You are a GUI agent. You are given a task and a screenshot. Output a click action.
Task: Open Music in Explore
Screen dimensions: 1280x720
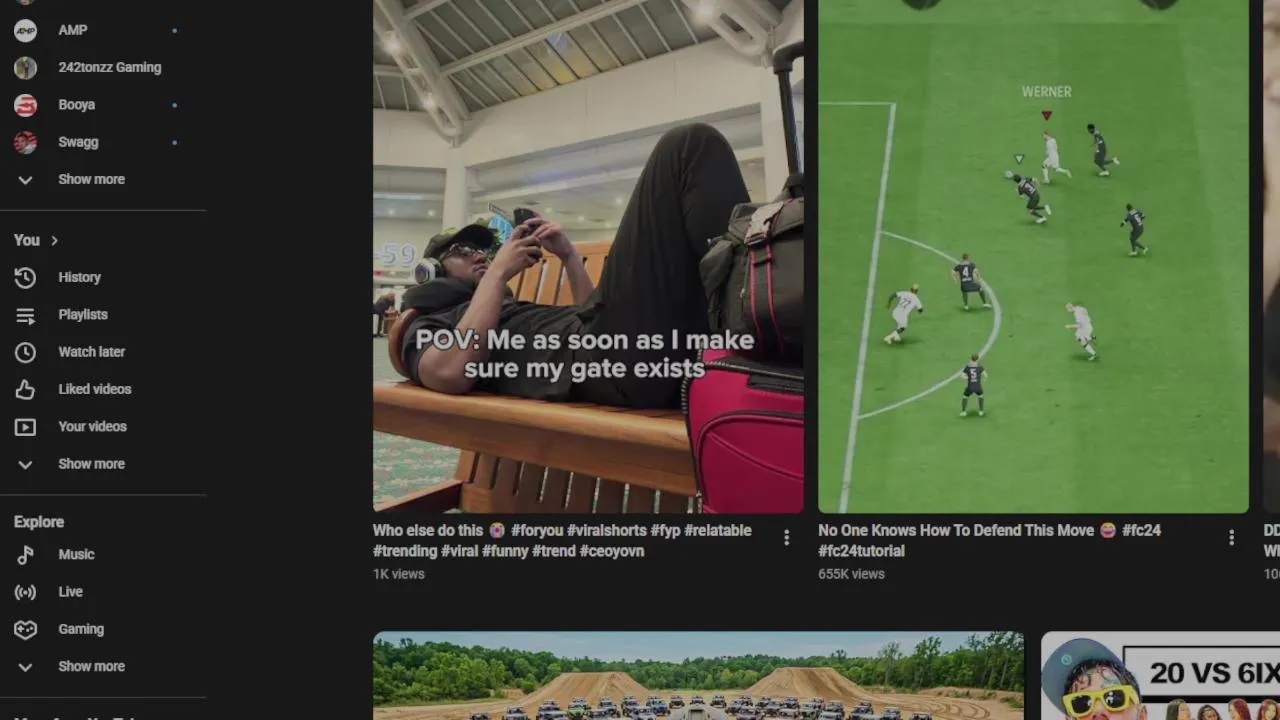pyautogui.click(x=76, y=554)
